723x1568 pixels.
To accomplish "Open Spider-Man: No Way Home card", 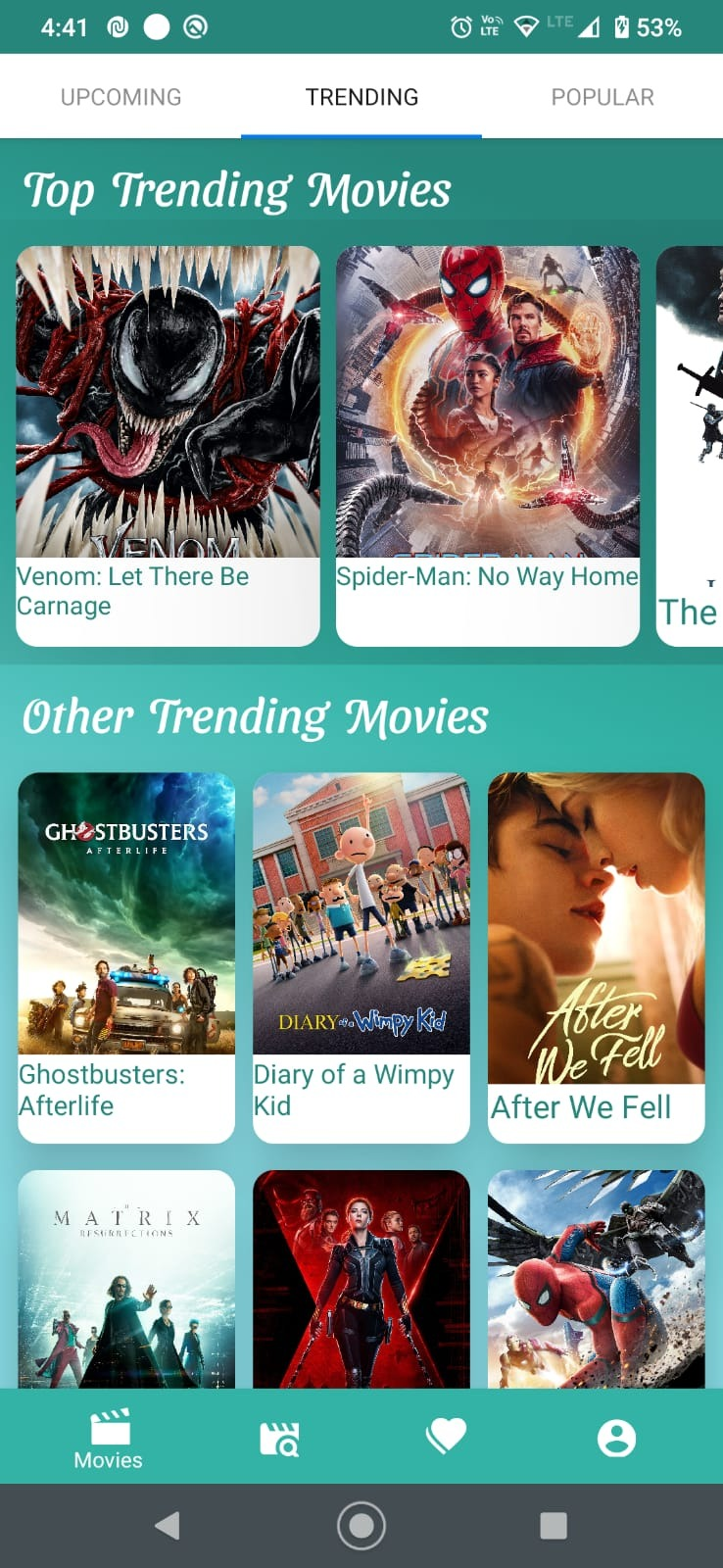I will [487, 446].
